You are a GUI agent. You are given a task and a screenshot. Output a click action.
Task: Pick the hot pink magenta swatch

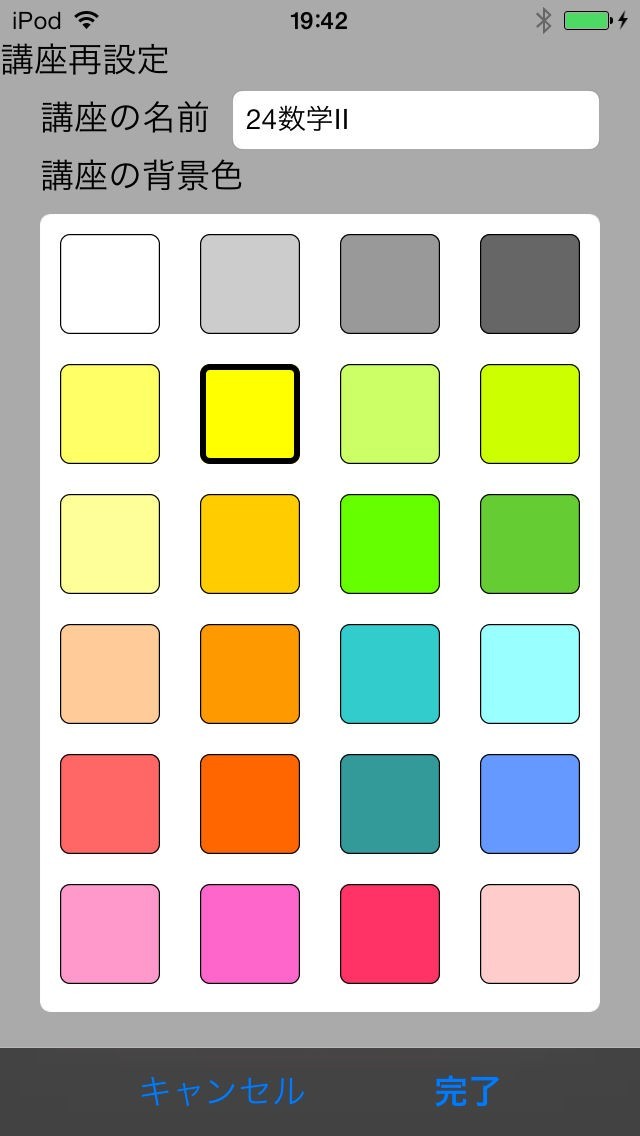(250, 934)
